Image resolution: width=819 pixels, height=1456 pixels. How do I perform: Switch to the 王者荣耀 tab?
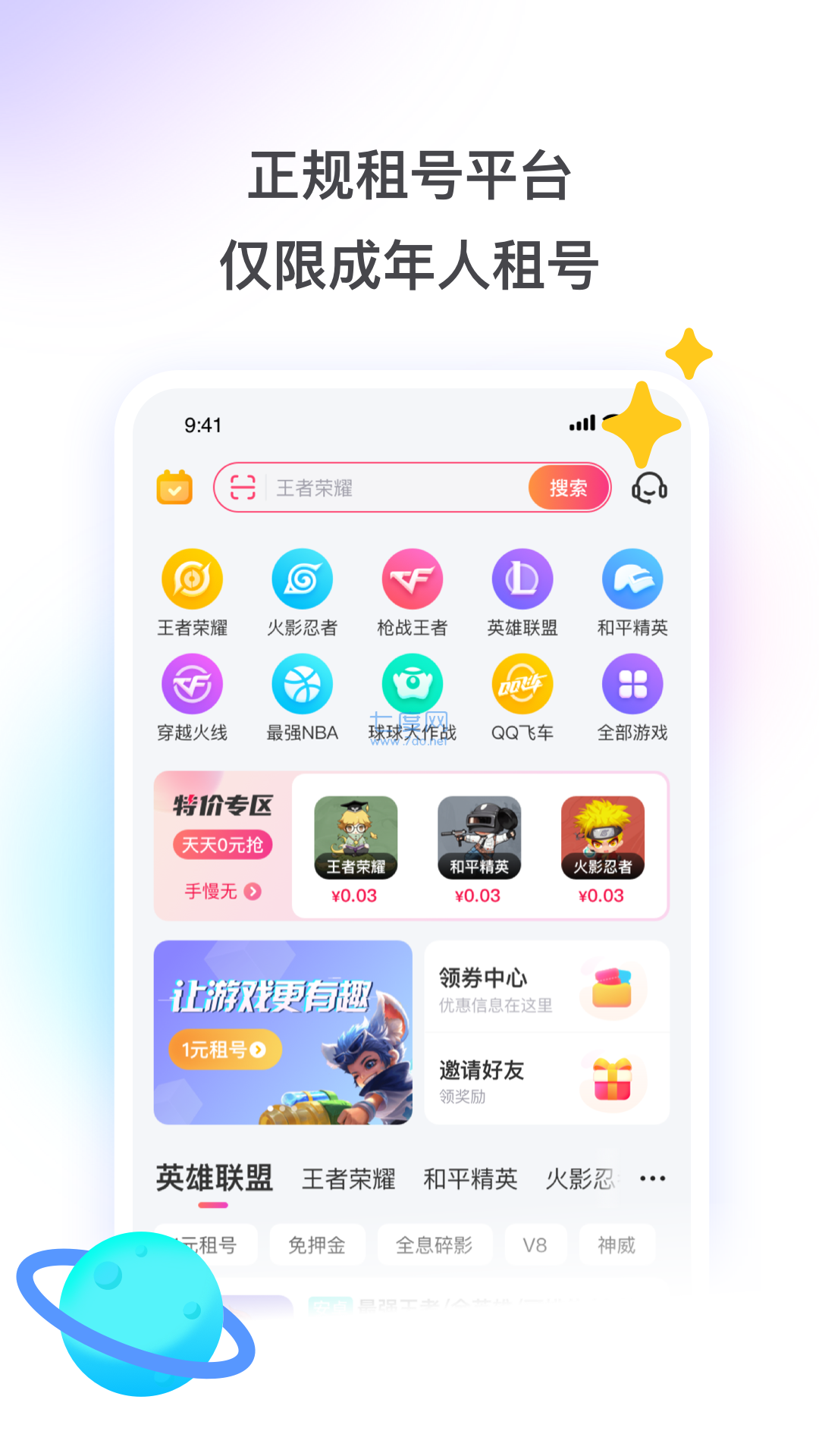click(x=347, y=1178)
